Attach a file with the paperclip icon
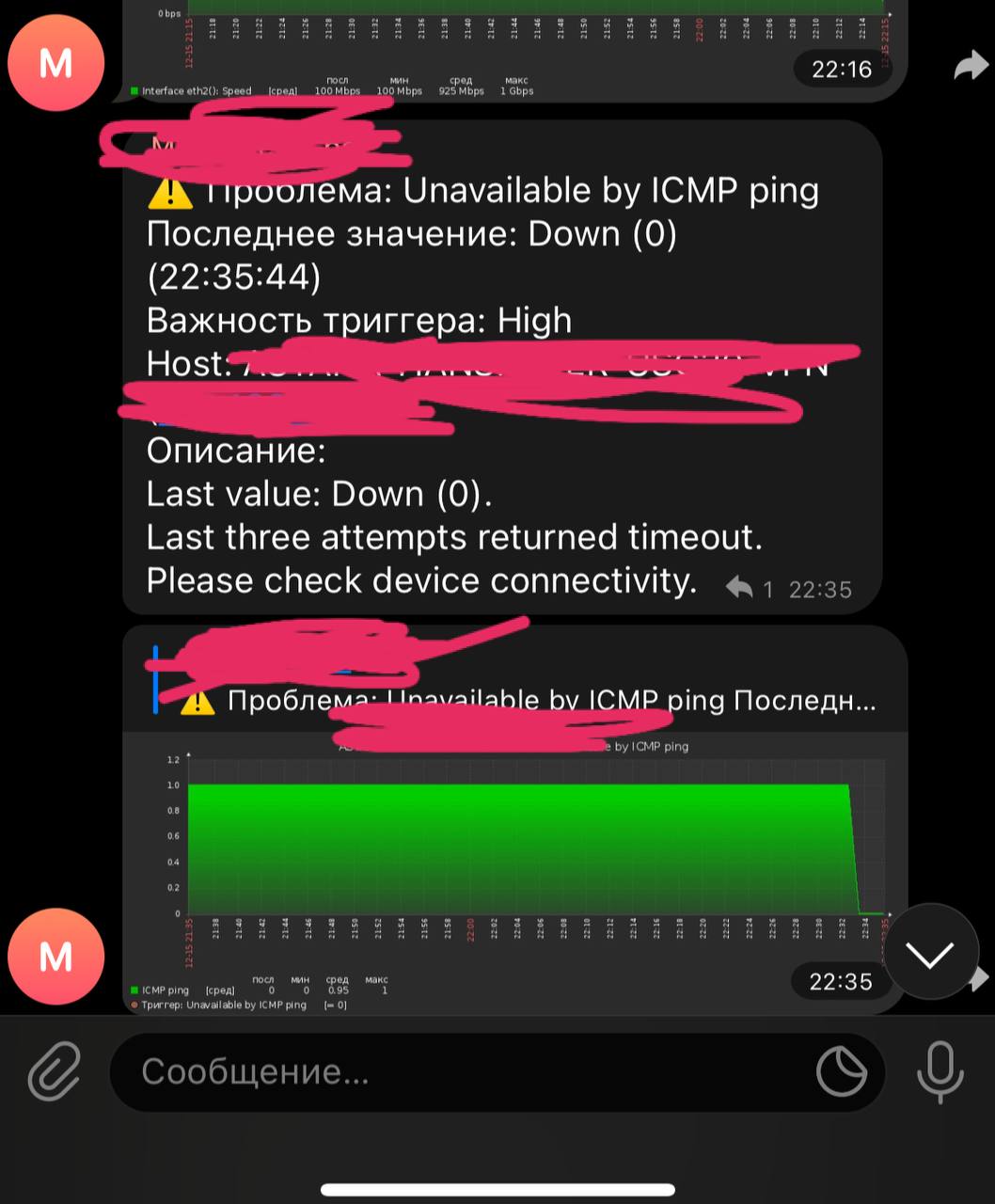 pyautogui.click(x=54, y=1072)
